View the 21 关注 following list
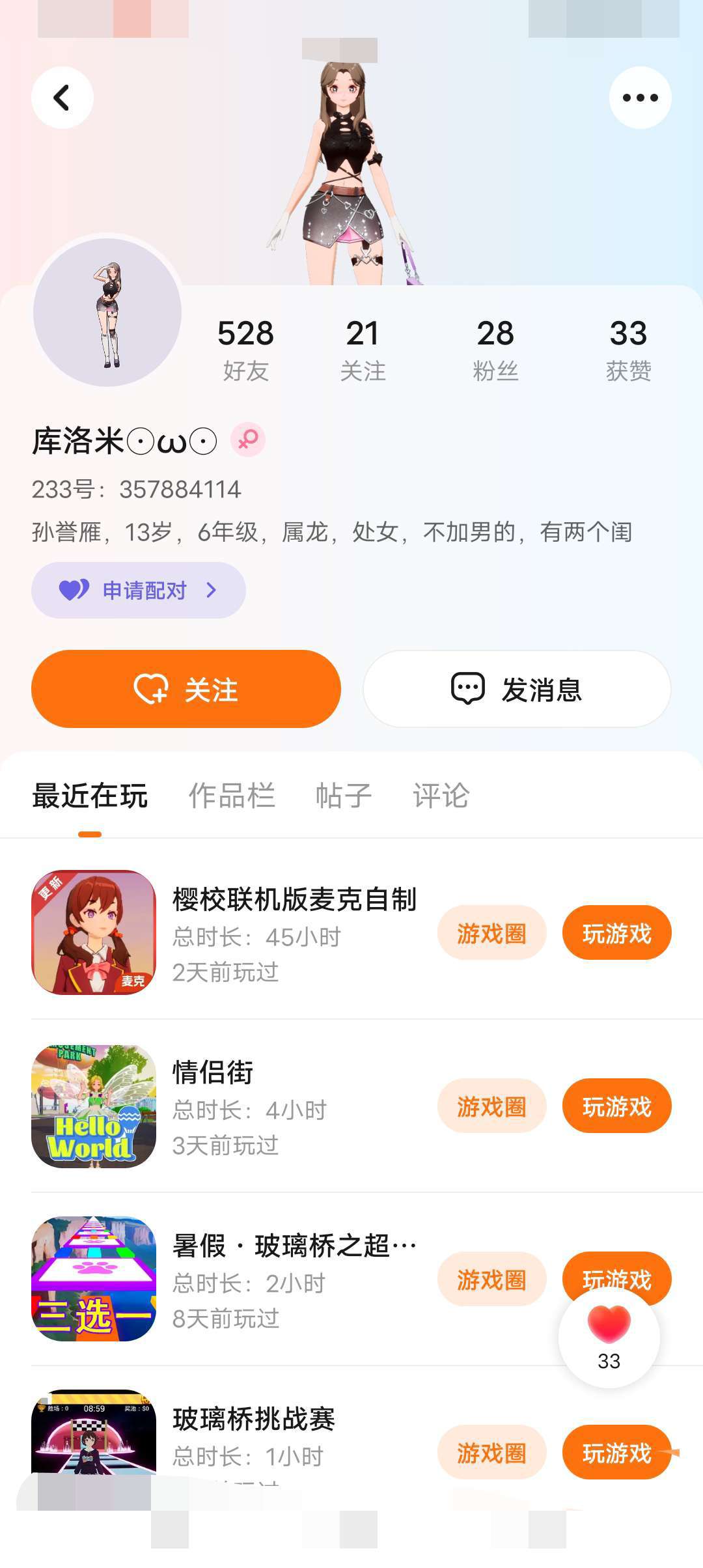The width and height of the screenshot is (703, 1568). coord(363,349)
